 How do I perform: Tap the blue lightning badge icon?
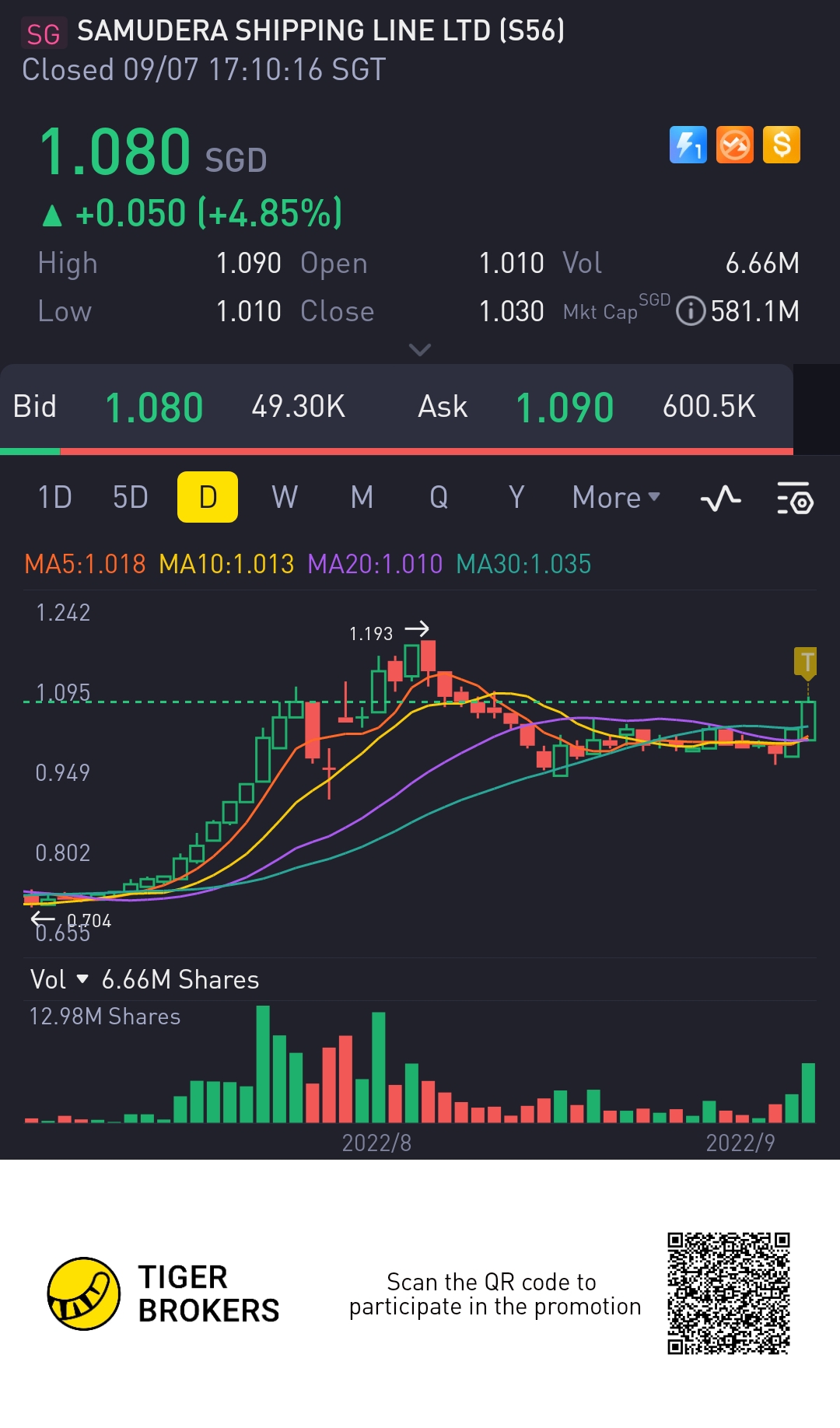tap(688, 145)
